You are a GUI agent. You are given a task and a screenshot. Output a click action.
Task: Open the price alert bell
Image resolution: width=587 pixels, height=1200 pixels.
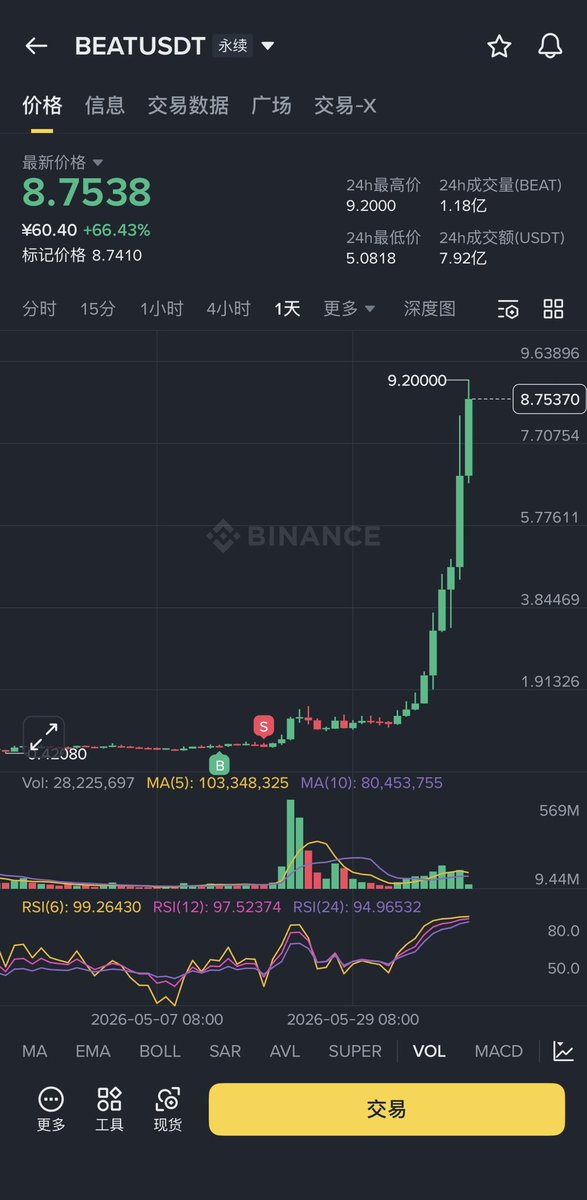[x=550, y=46]
